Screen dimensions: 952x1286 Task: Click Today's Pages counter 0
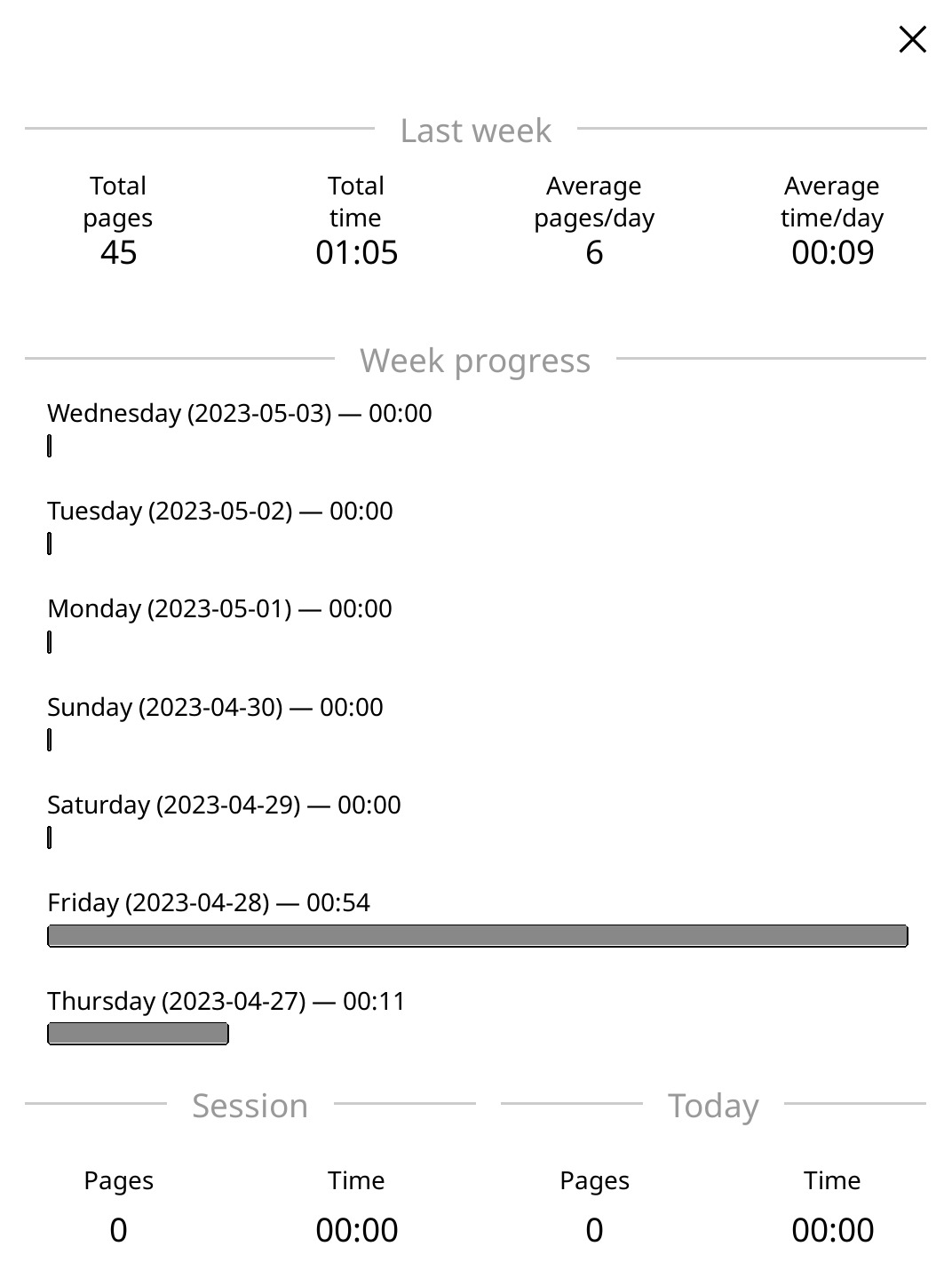[593, 1230]
